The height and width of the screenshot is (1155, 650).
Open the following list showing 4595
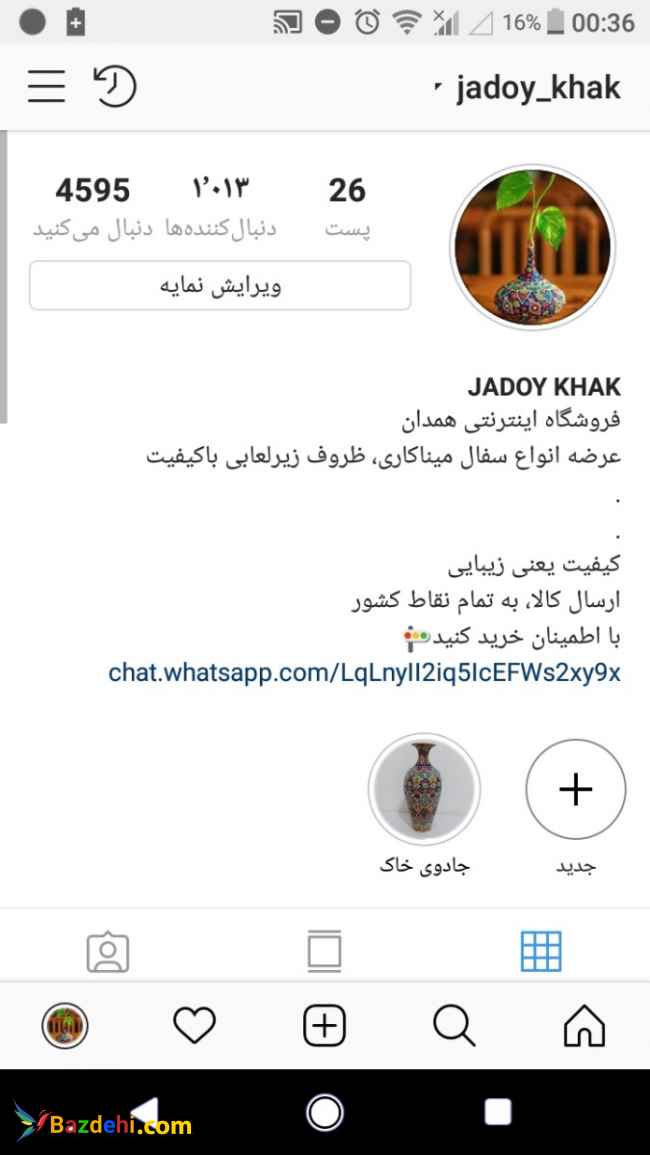tap(92, 206)
